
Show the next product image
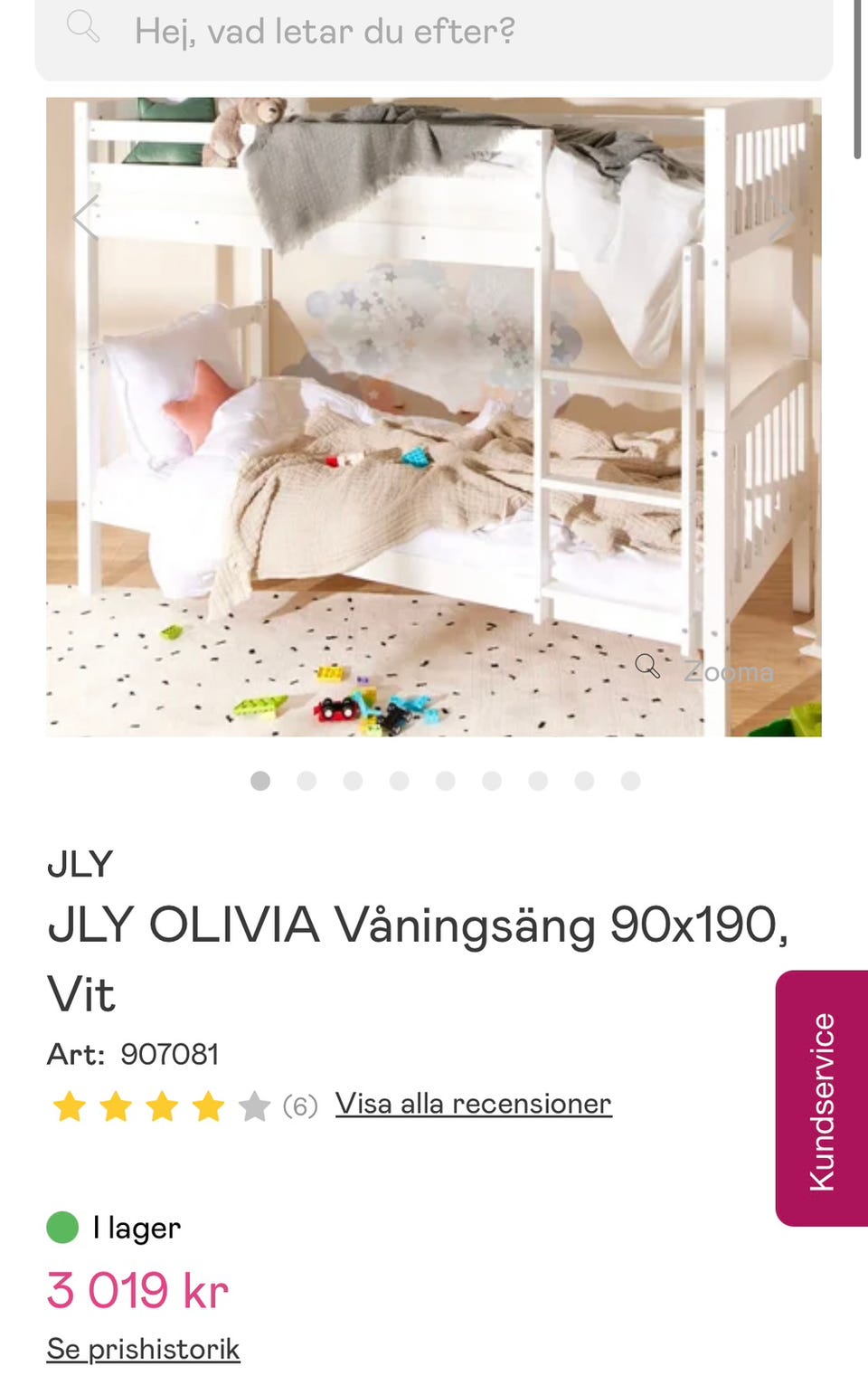pos(782,217)
